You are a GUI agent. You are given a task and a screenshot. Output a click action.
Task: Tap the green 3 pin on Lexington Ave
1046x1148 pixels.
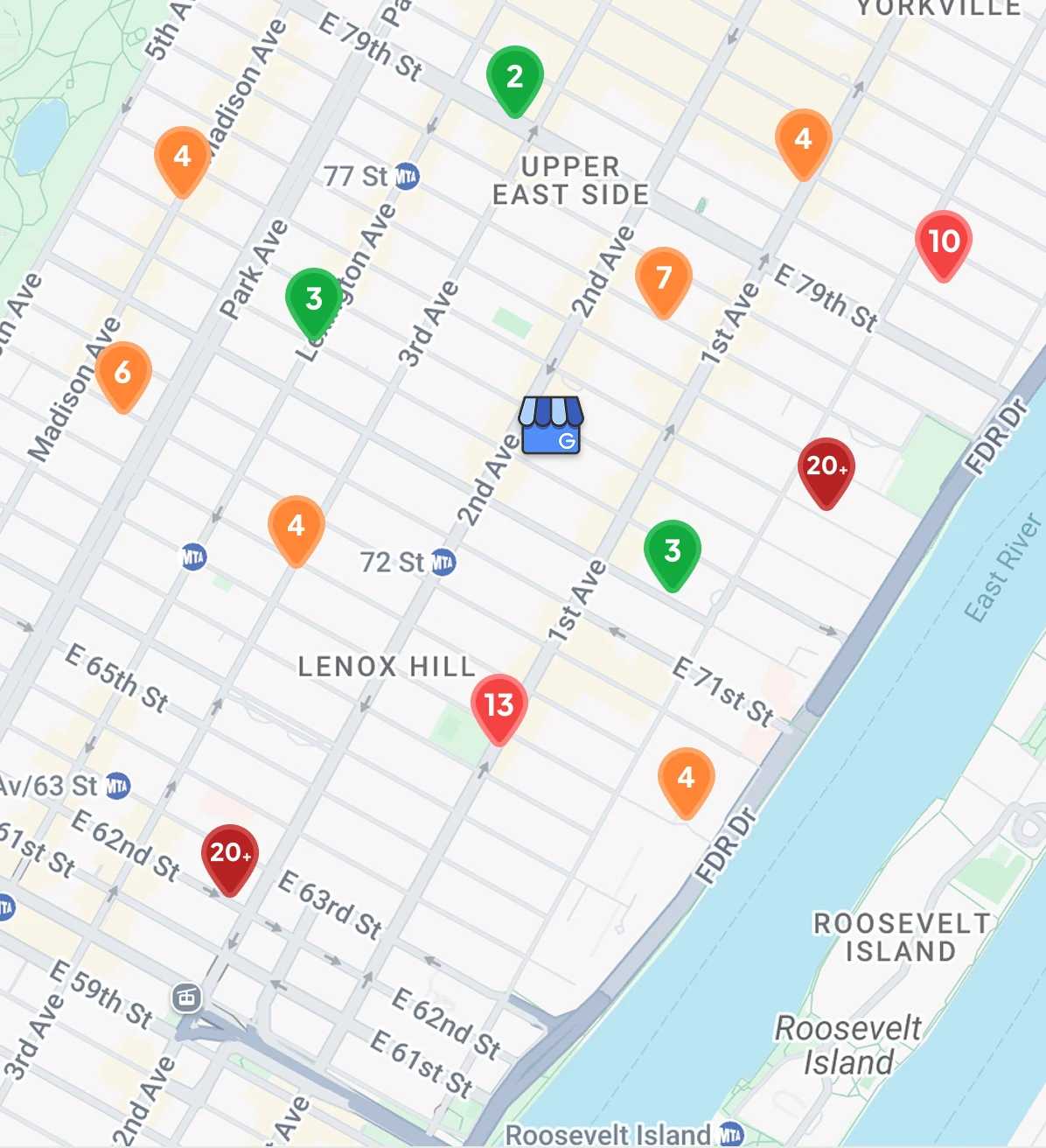coord(313,299)
